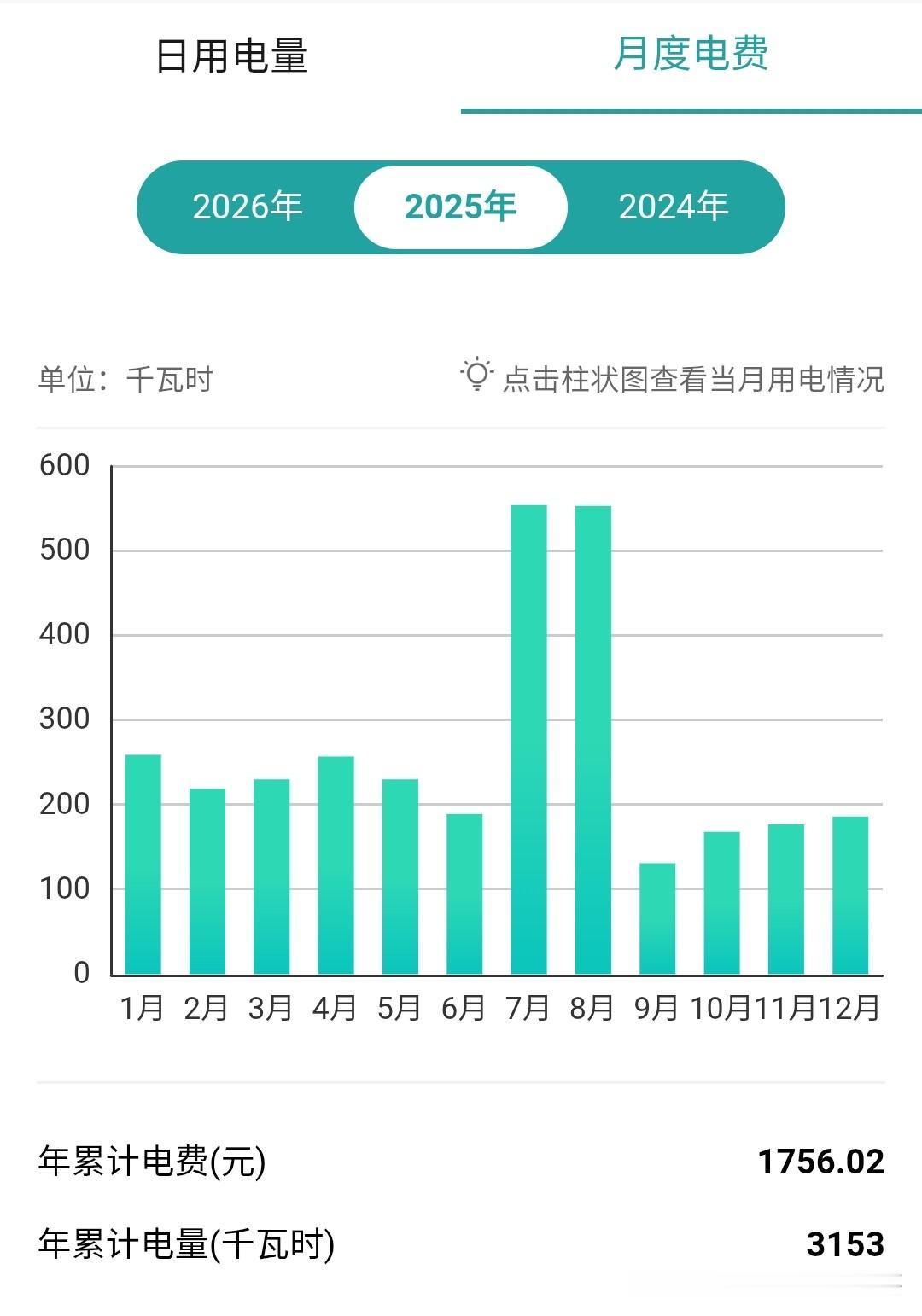
Task: Click the 年累计电费 total amount 1756.02
Action: (820, 1159)
